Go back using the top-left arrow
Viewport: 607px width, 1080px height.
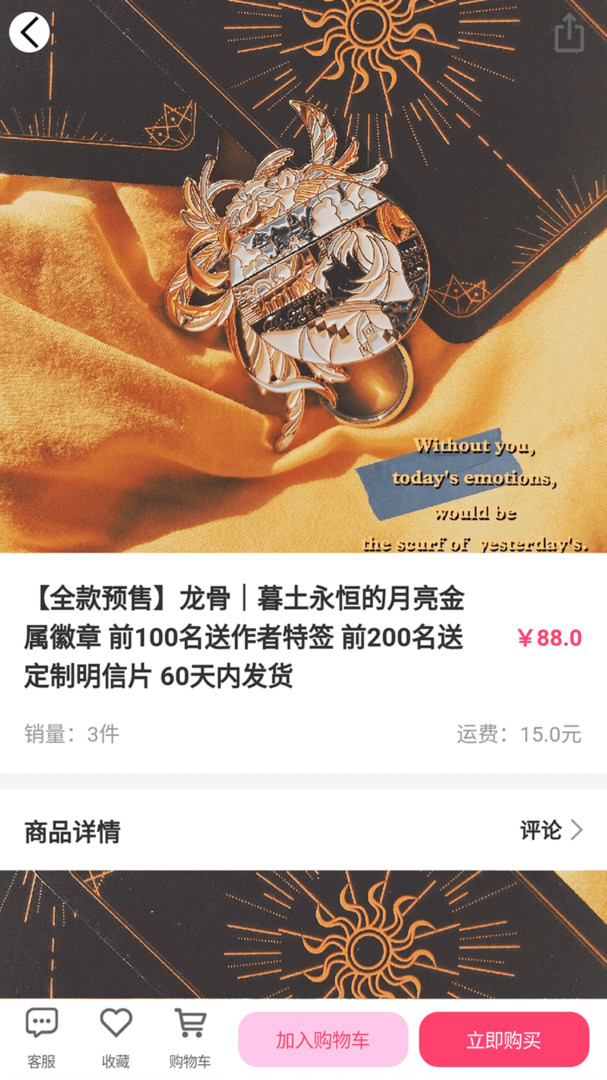coord(30,32)
